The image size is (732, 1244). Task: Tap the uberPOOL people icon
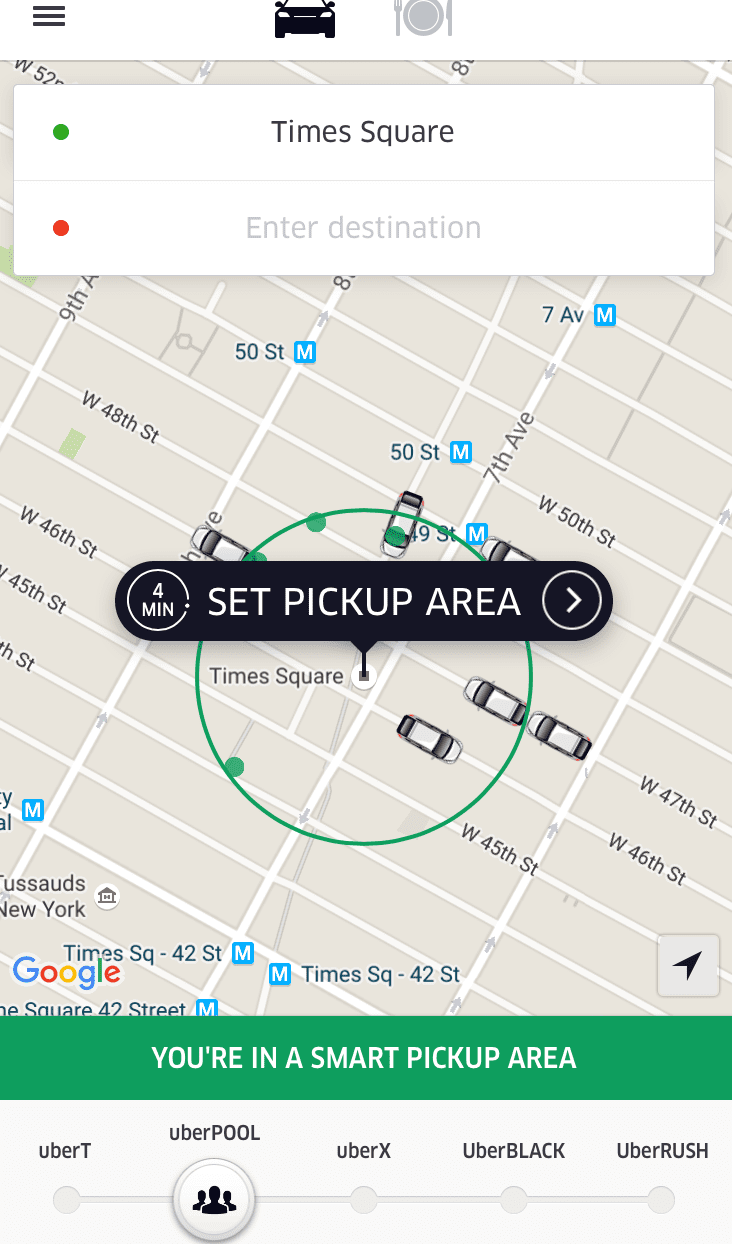pos(213,1199)
